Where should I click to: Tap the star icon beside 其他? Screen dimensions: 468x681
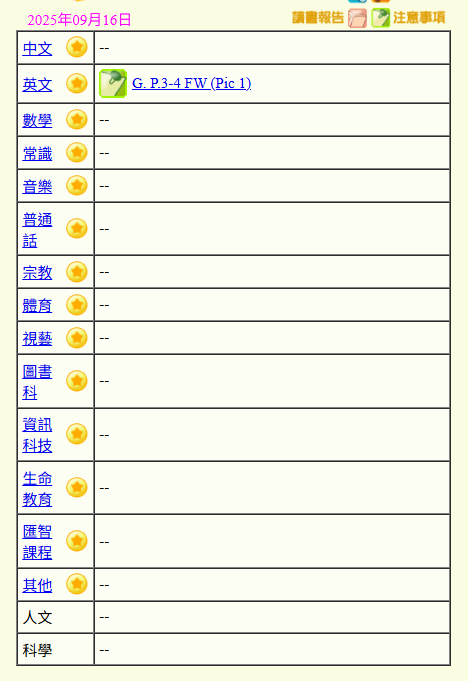(77, 584)
